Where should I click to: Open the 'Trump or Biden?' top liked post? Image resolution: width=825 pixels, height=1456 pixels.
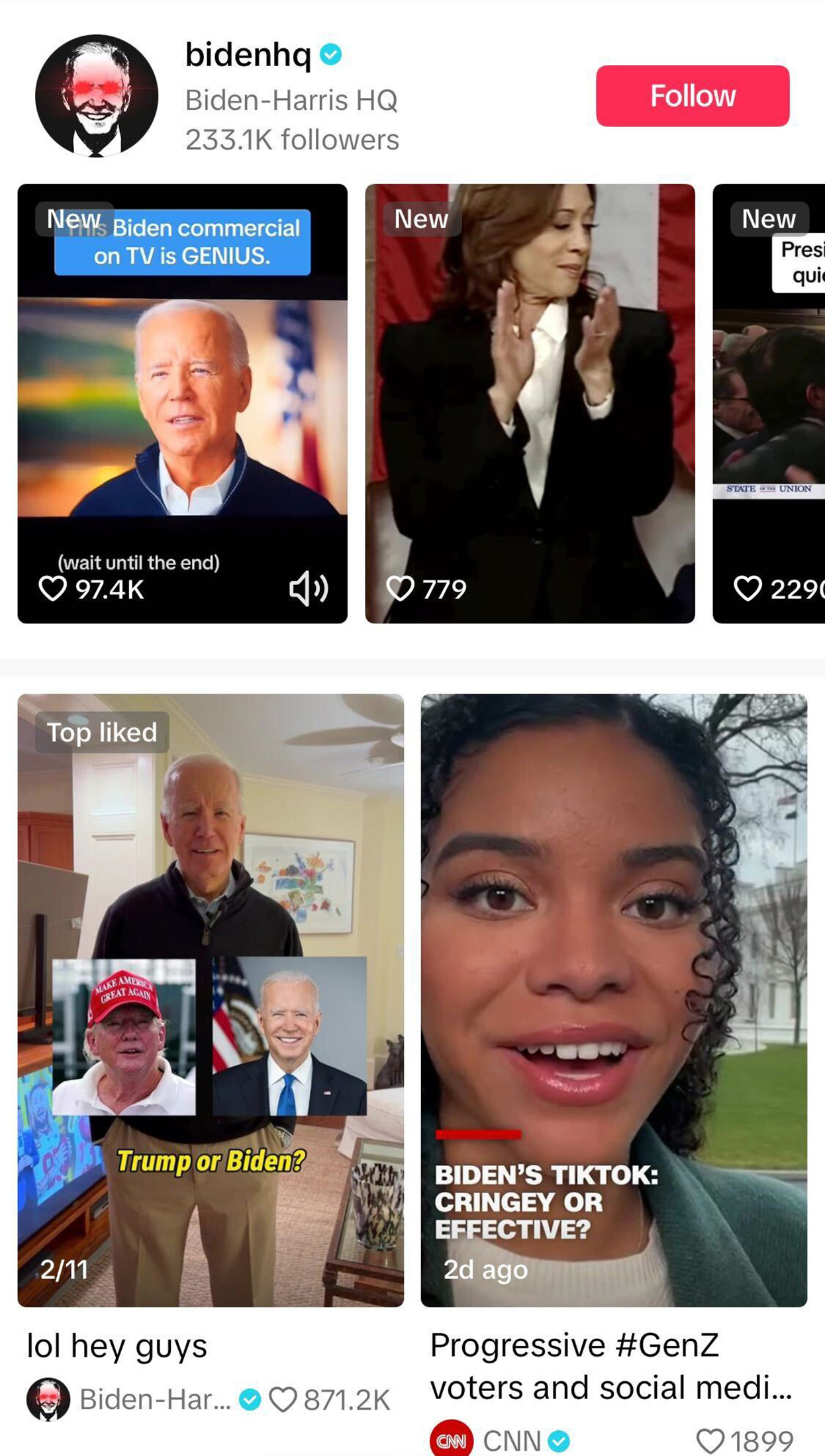211,999
